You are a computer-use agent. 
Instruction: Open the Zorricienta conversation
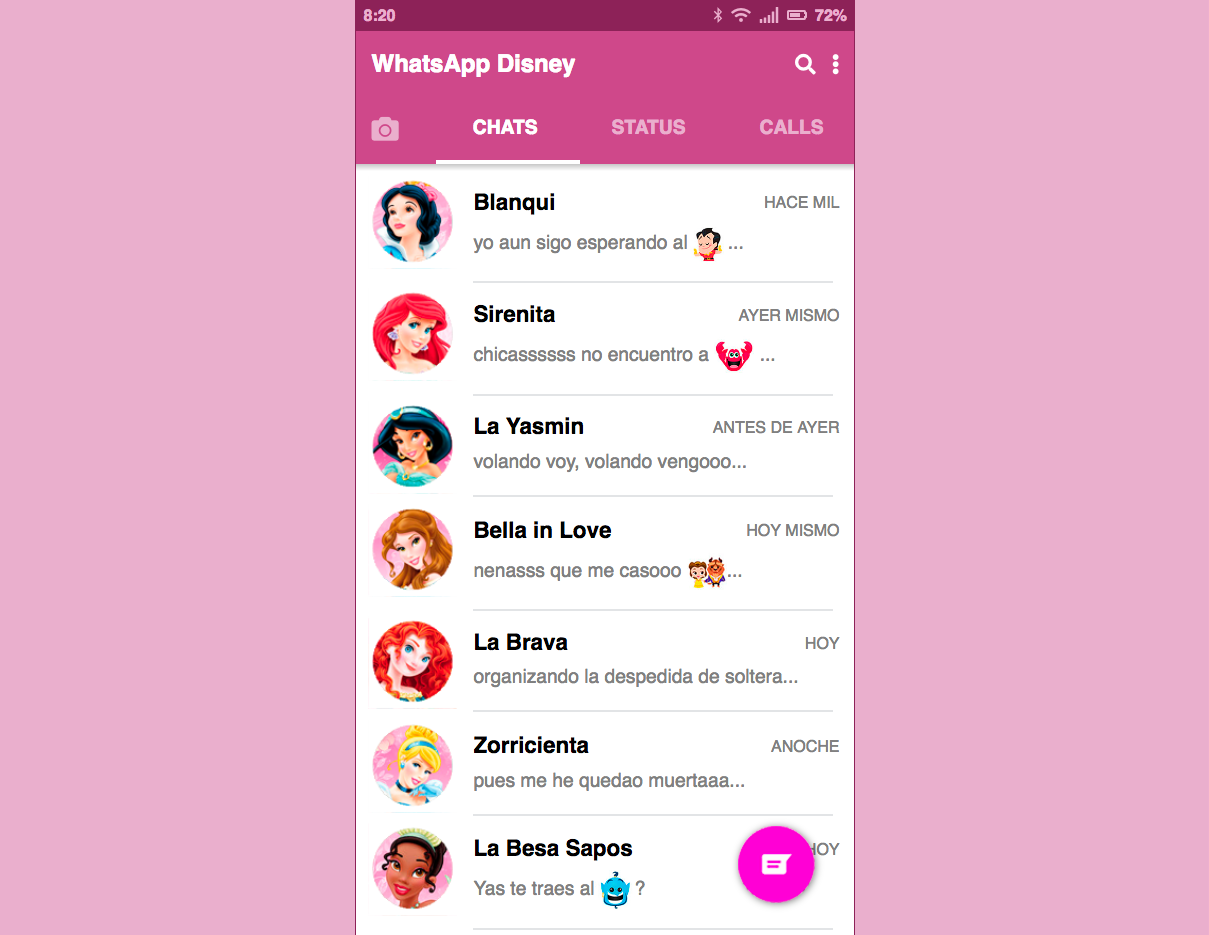(x=620, y=762)
